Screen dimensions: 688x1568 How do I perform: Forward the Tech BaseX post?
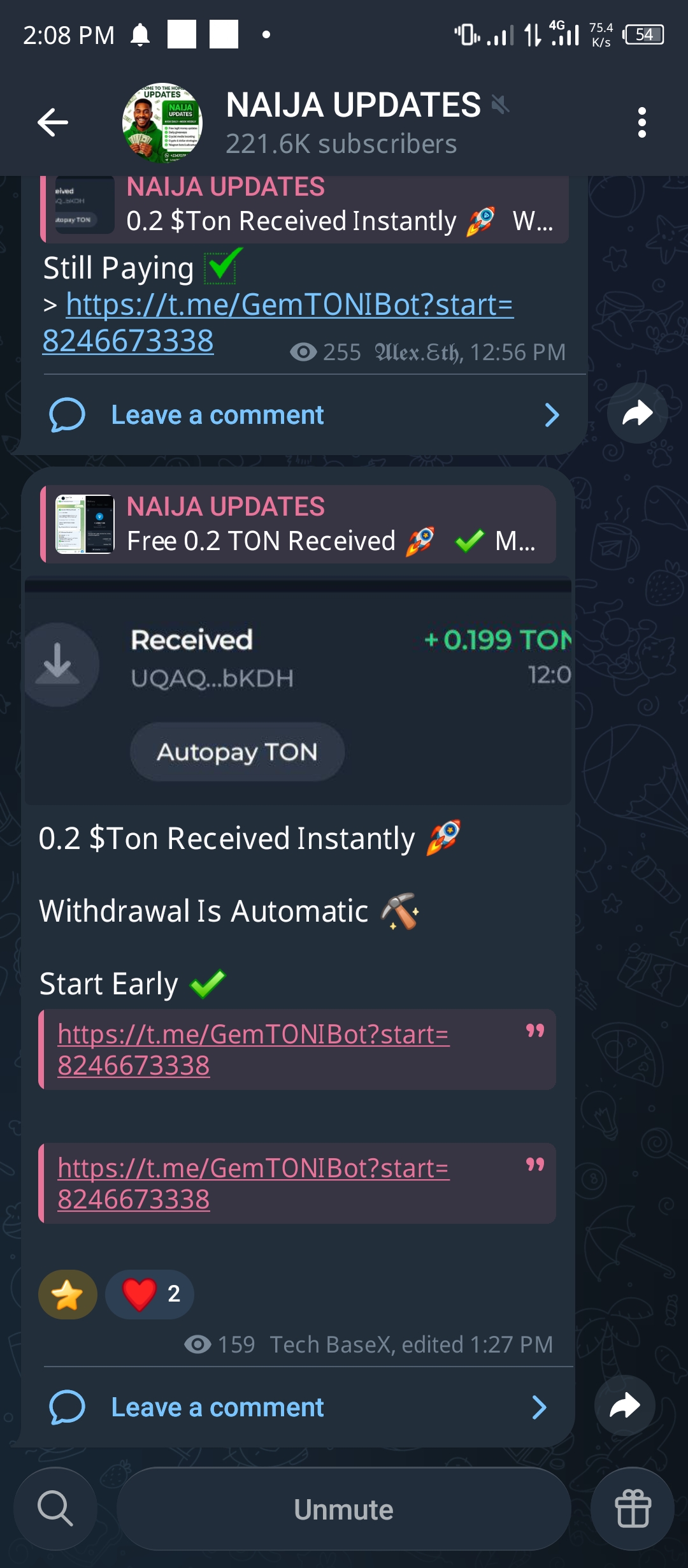(624, 1405)
